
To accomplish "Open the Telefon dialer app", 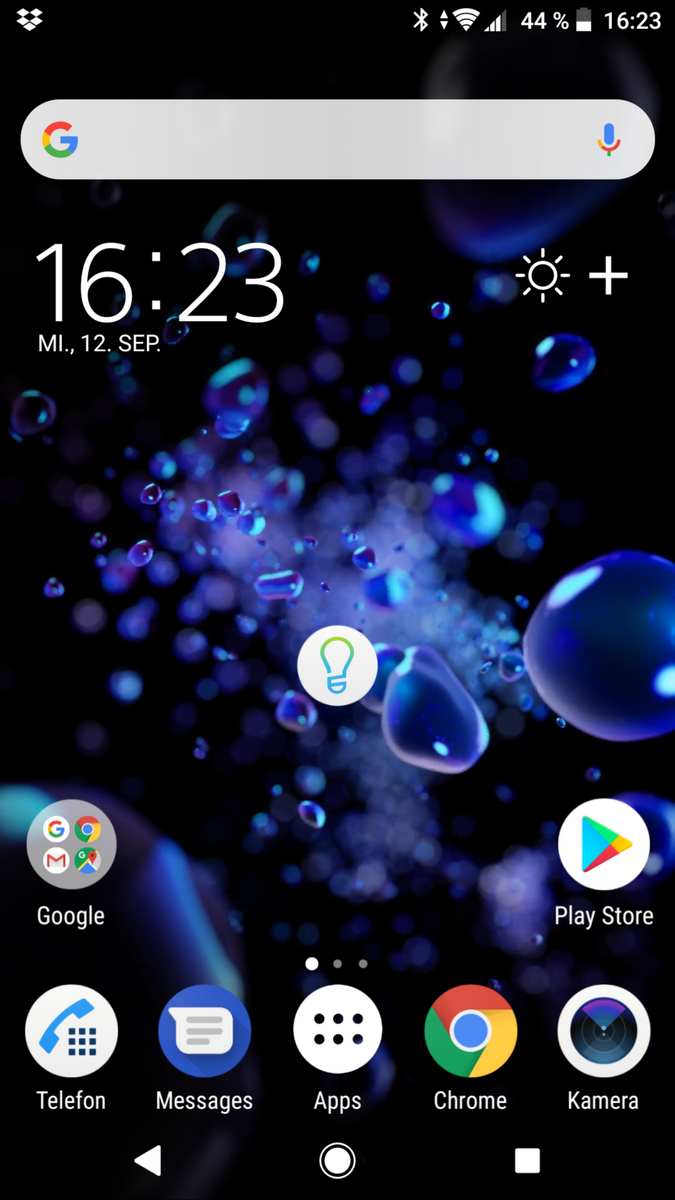I will click(71, 1031).
